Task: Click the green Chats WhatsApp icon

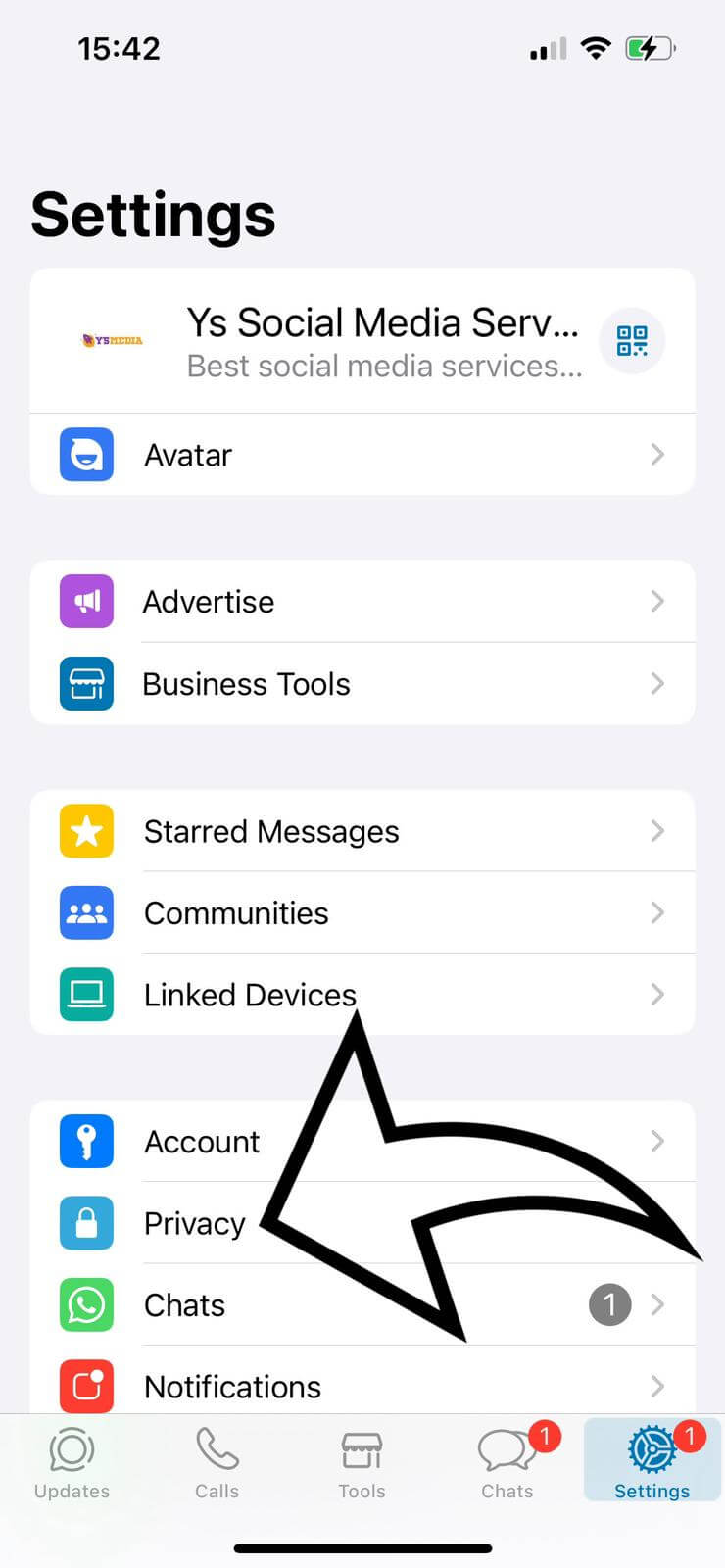Action: 86,1304
